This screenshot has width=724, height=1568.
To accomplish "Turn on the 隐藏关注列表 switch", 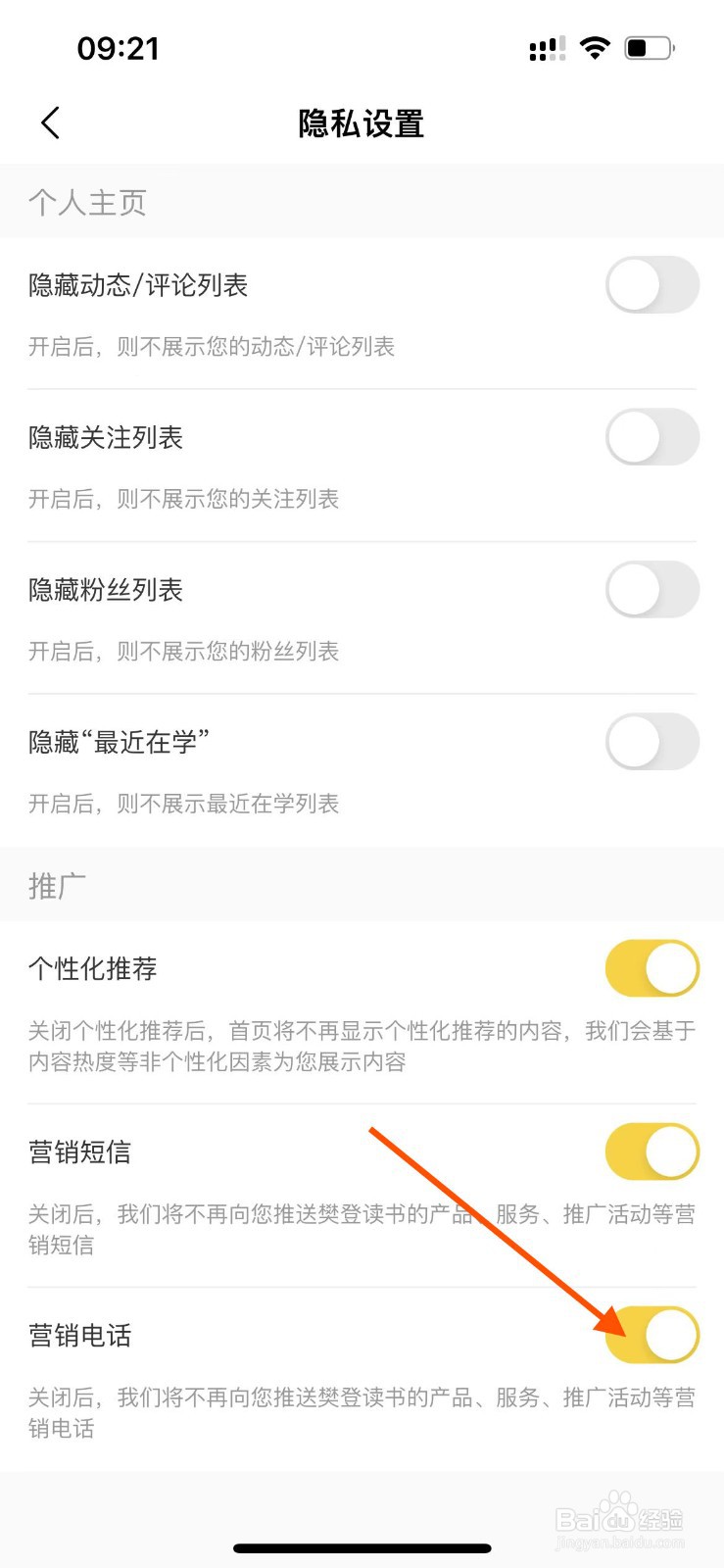I will coord(652,437).
